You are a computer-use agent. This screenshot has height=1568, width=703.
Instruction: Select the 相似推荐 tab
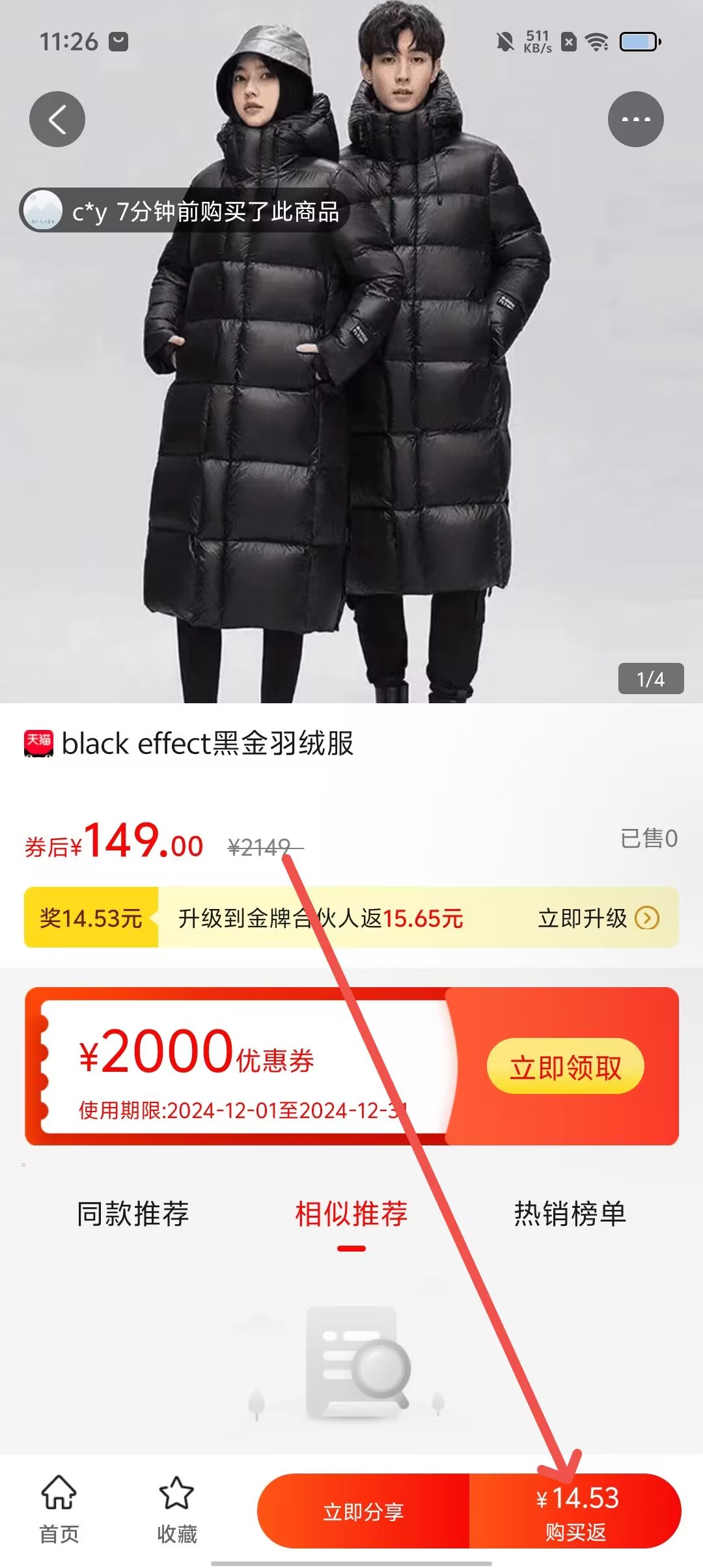pyautogui.click(x=351, y=1214)
